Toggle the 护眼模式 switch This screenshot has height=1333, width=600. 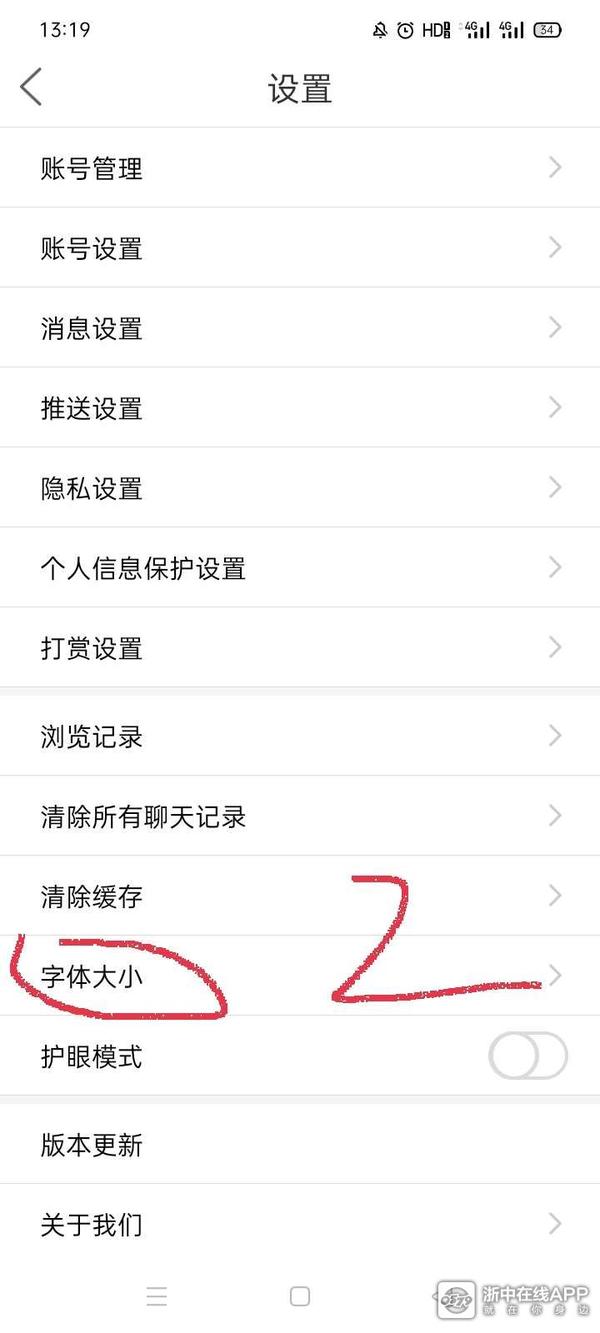[x=527, y=1056]
